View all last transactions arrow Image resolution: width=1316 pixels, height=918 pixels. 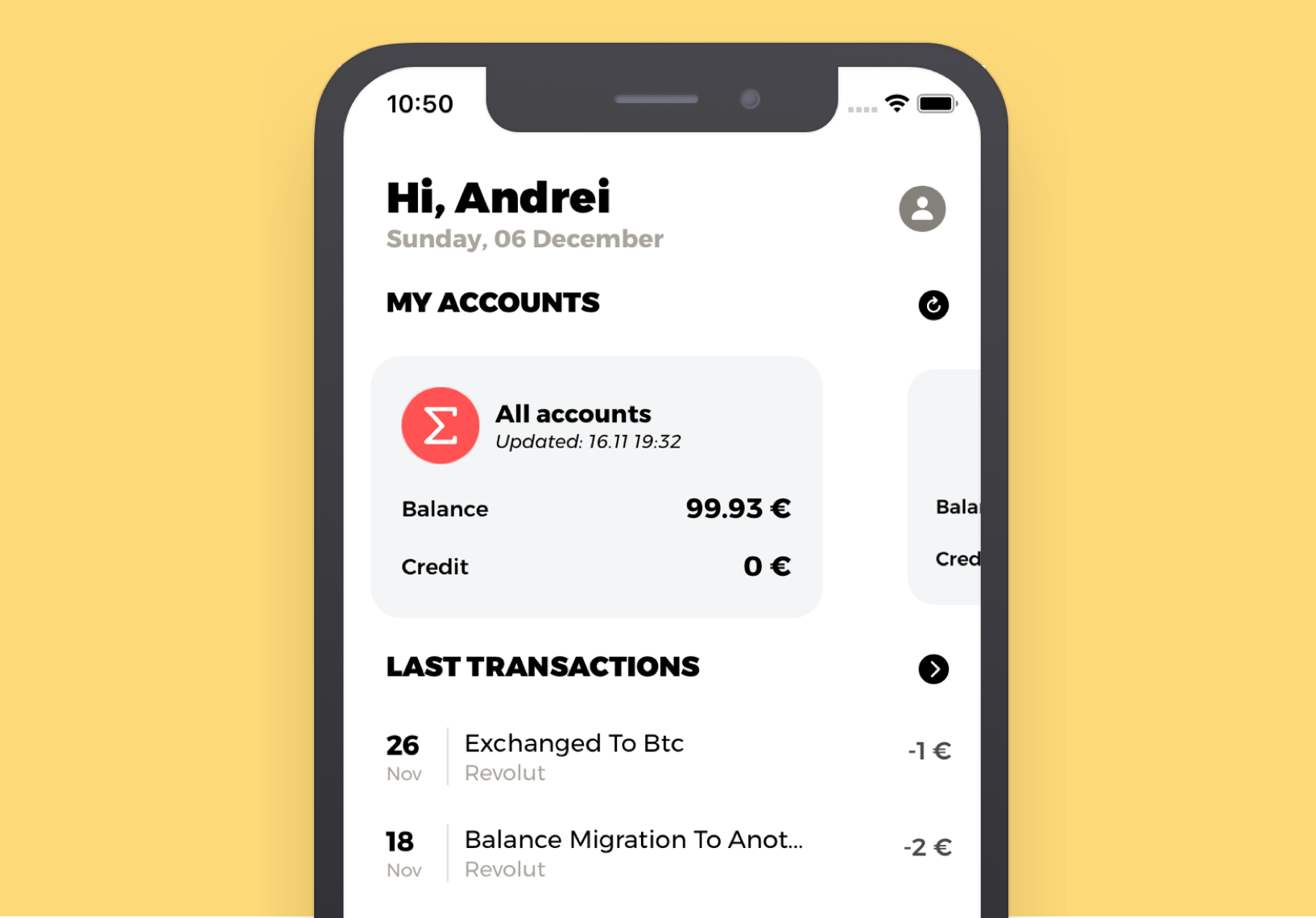coord(933,669)
